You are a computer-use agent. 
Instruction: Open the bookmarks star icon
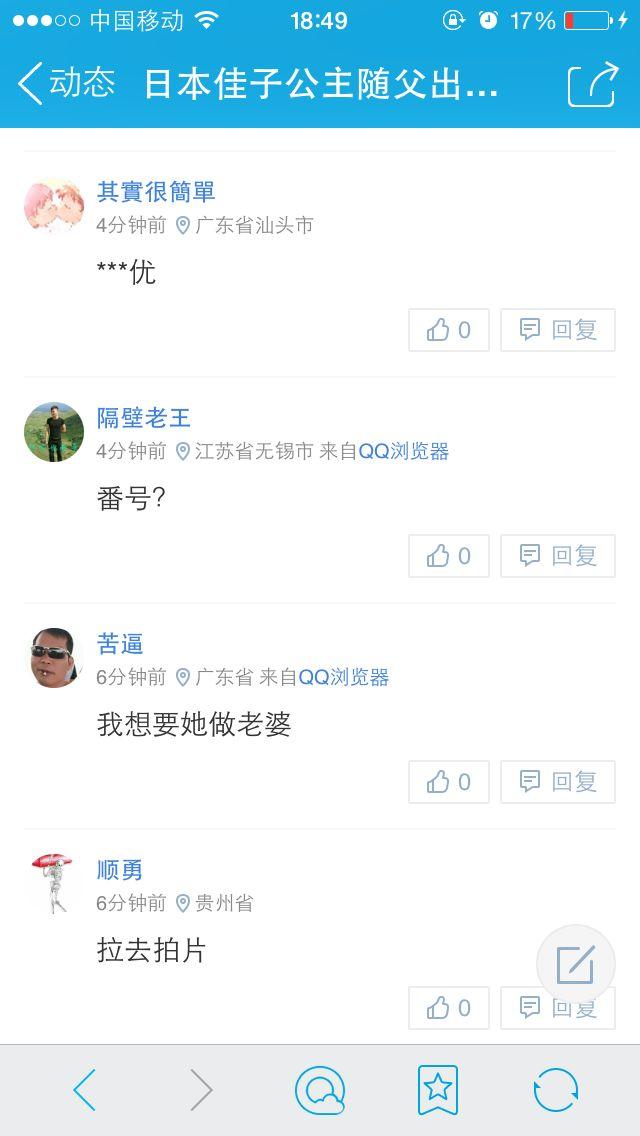(438, 1090)
